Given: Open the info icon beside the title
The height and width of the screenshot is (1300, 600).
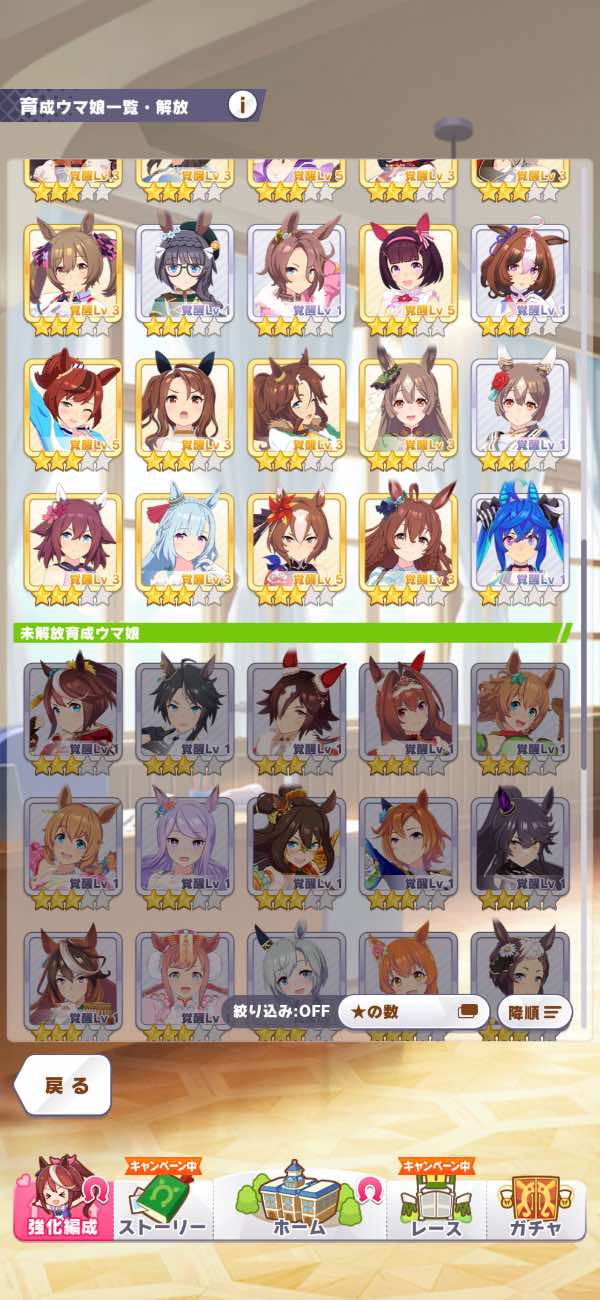Looking at the screenshot, I should (x=242, y=105).
